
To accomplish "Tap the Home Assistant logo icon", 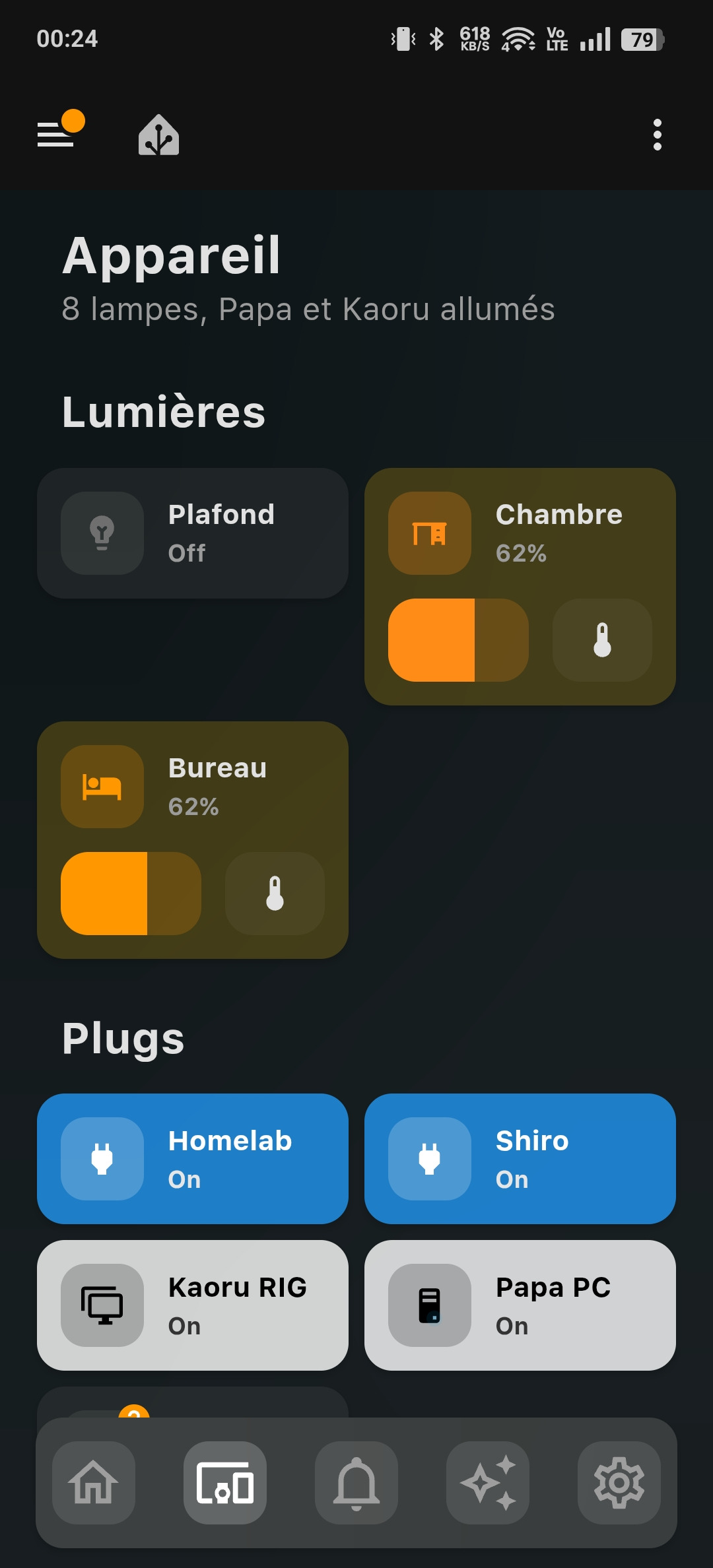I will (x=158, y=135).
